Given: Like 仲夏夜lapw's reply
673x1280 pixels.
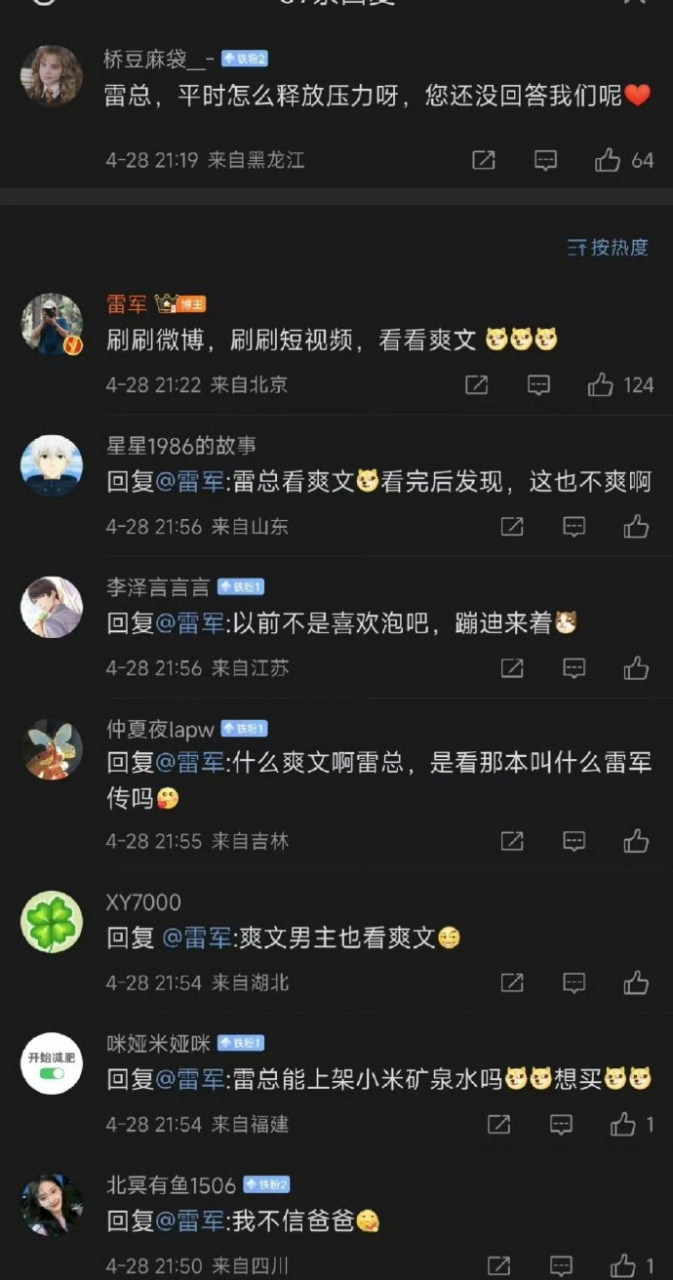Looking at the screenshot, I should pyautogui.click(x=636, y=841).
